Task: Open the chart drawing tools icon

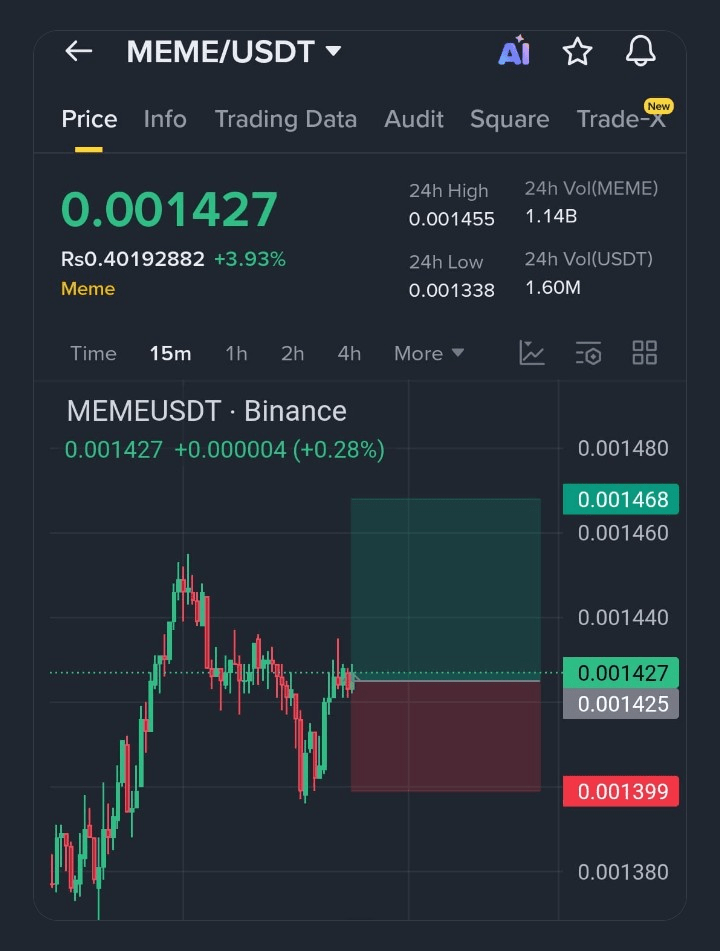Action: point(532,353)
